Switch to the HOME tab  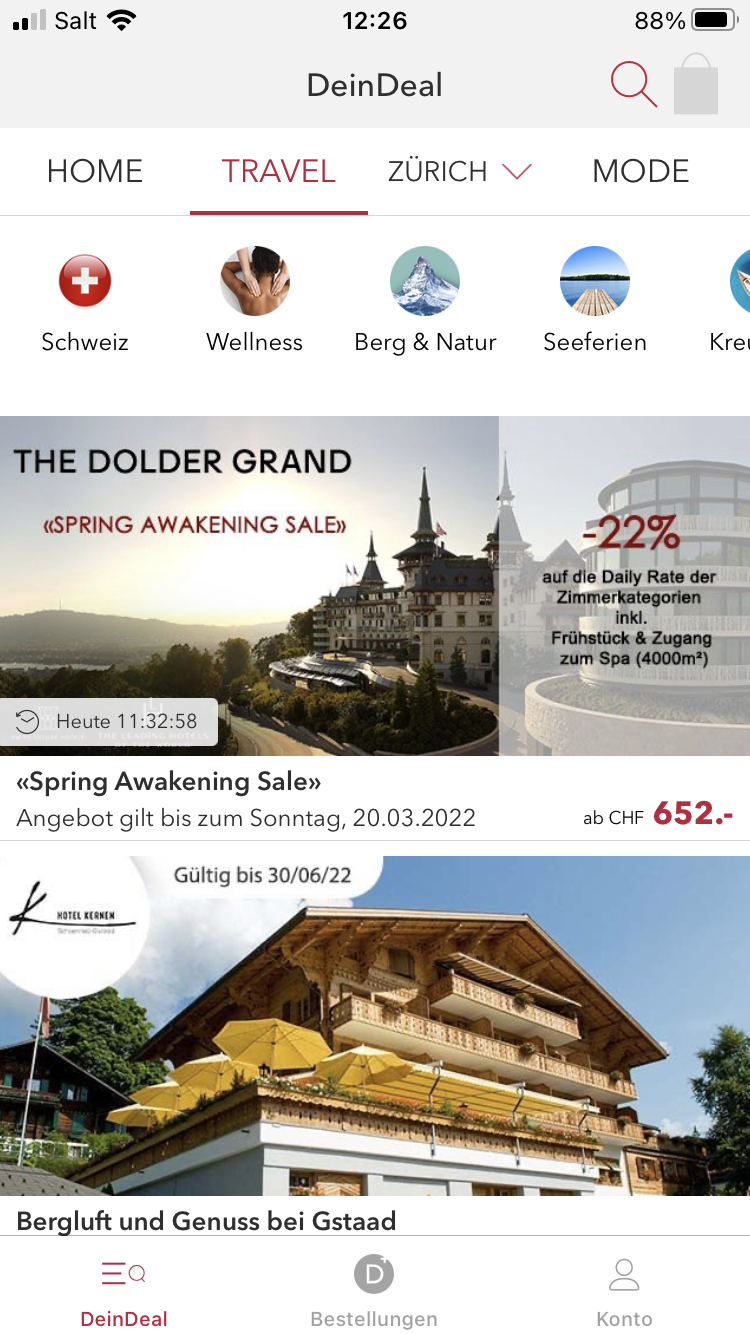coord(95,171)
